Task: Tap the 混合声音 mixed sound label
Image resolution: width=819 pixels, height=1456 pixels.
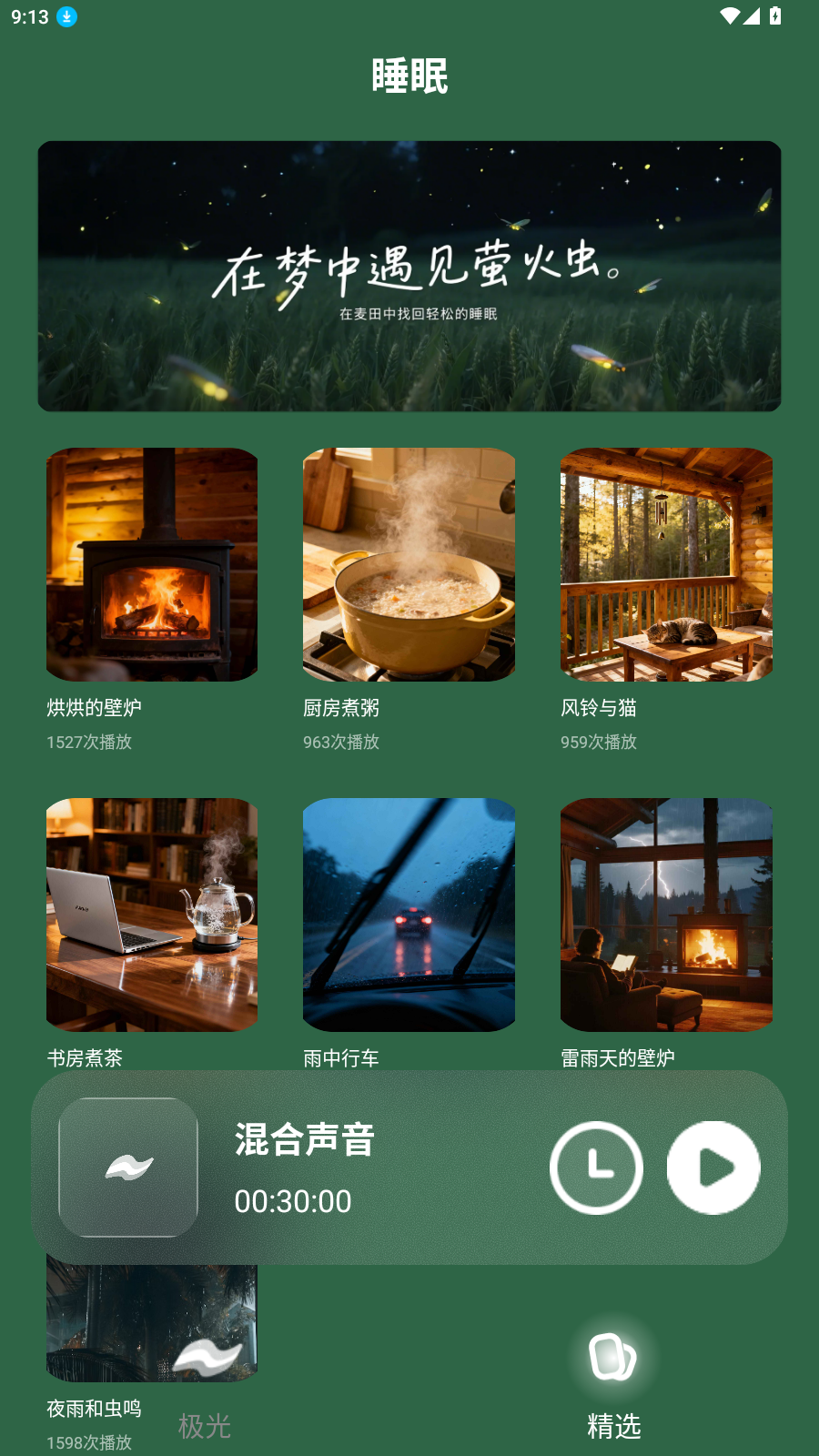Action: point(305,1140)
